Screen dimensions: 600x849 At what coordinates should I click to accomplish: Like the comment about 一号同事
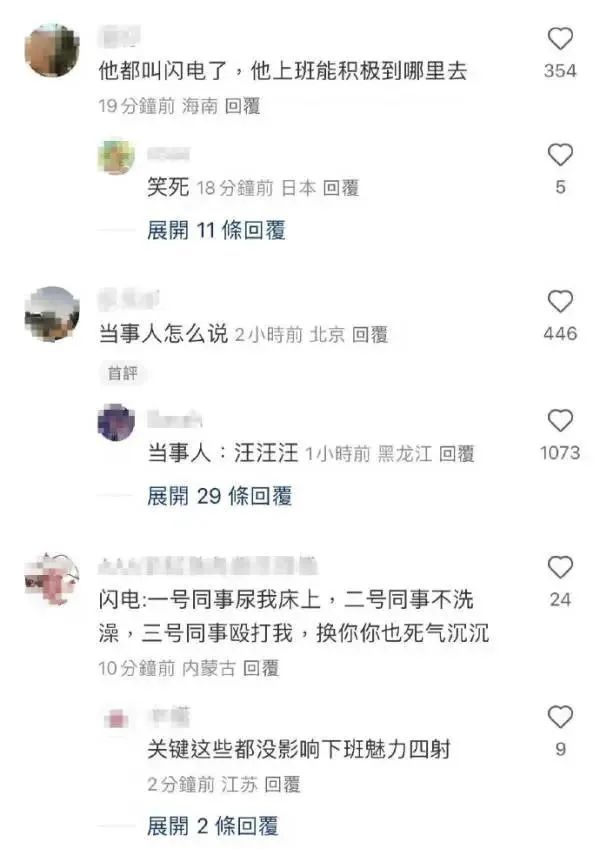(x=560, y=568)
